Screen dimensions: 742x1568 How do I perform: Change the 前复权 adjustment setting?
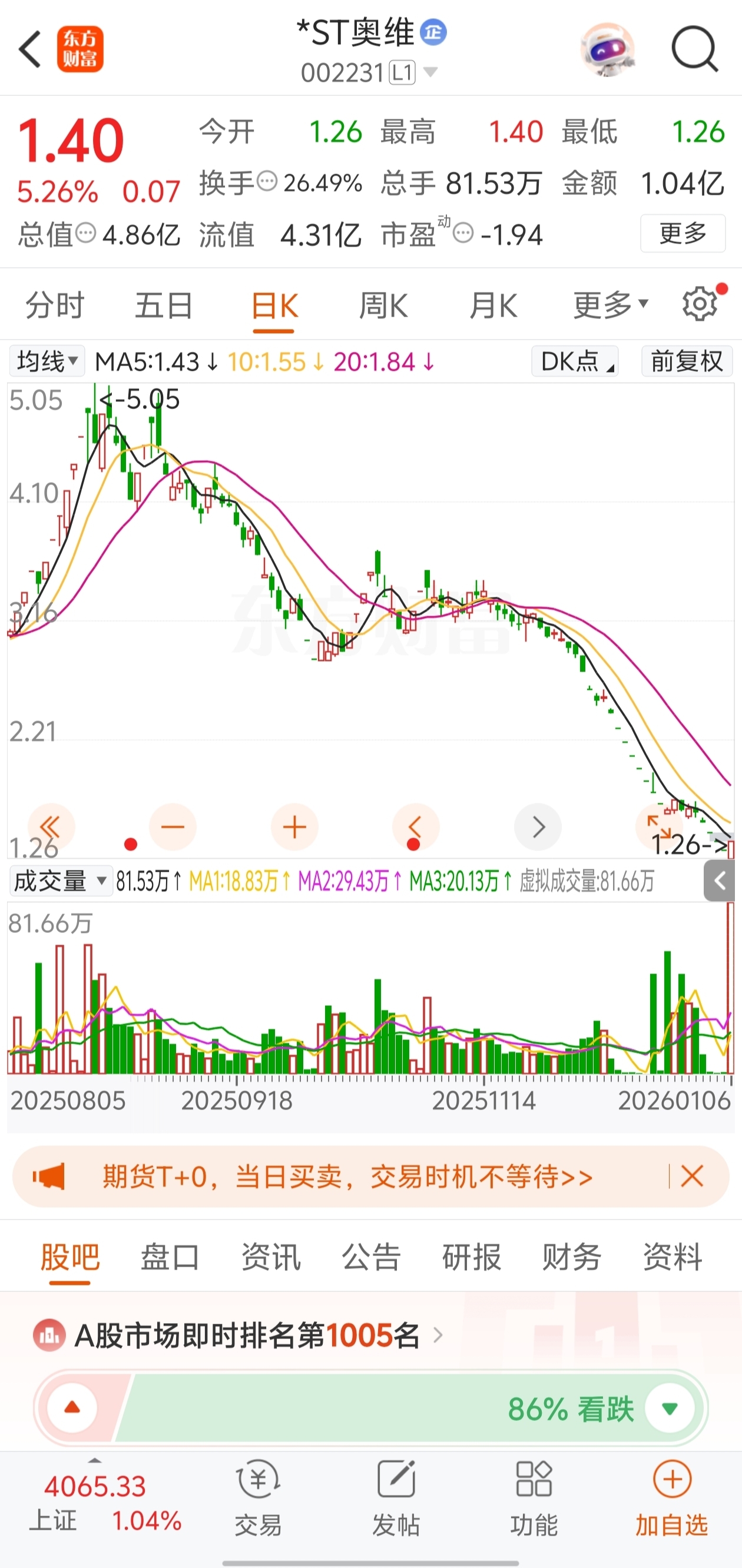pyautogui.click(x=687, y=361)
